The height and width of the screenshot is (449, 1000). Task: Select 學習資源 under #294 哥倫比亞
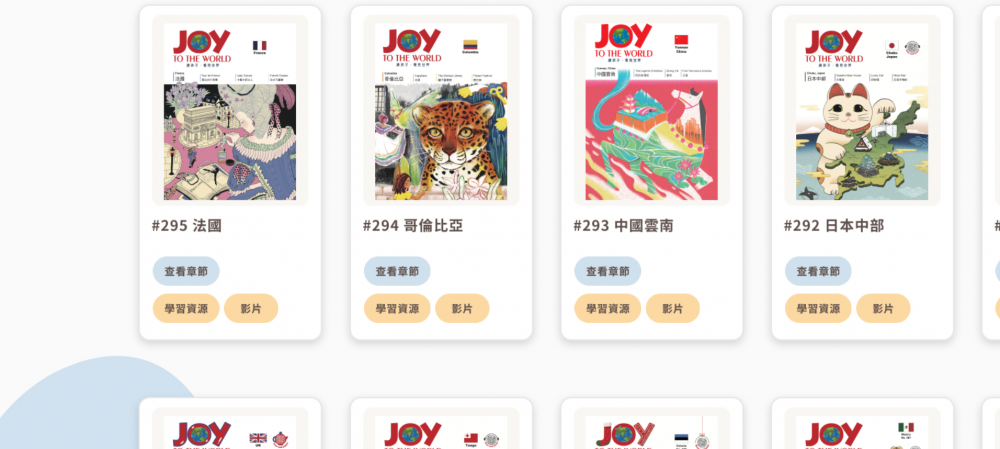397,308
